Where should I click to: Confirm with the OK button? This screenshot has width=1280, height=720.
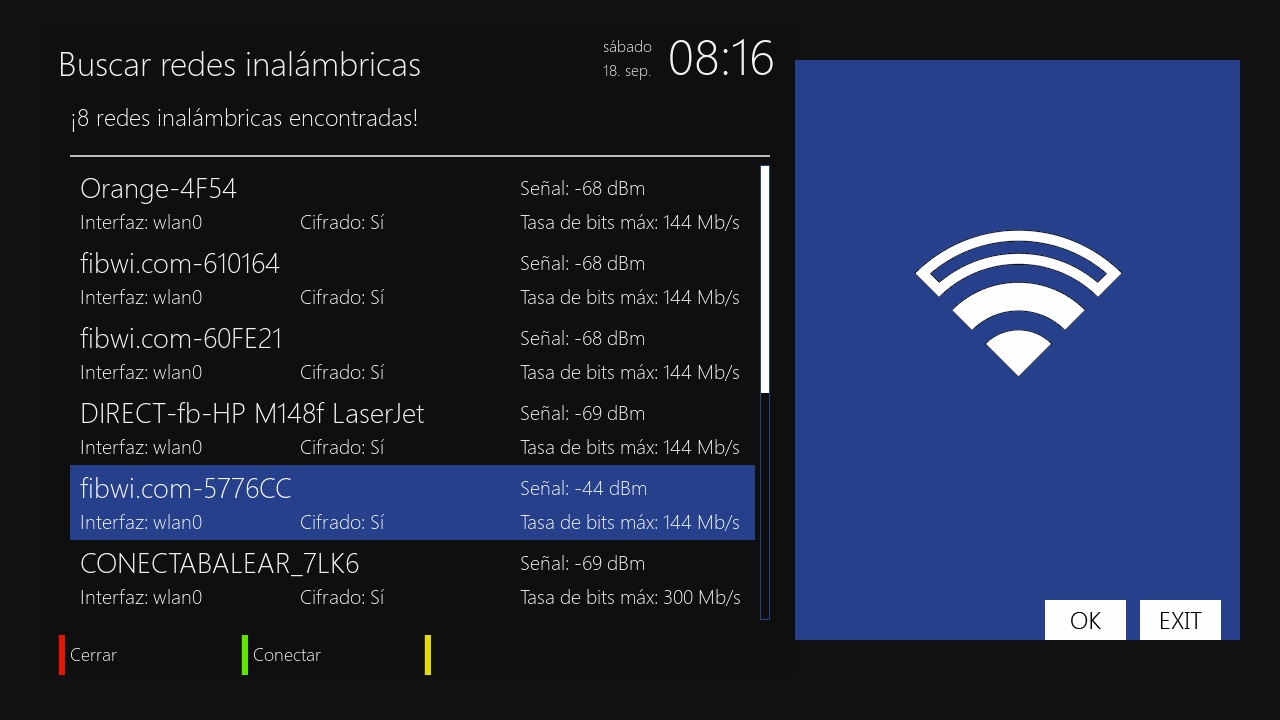(1085, 620)
